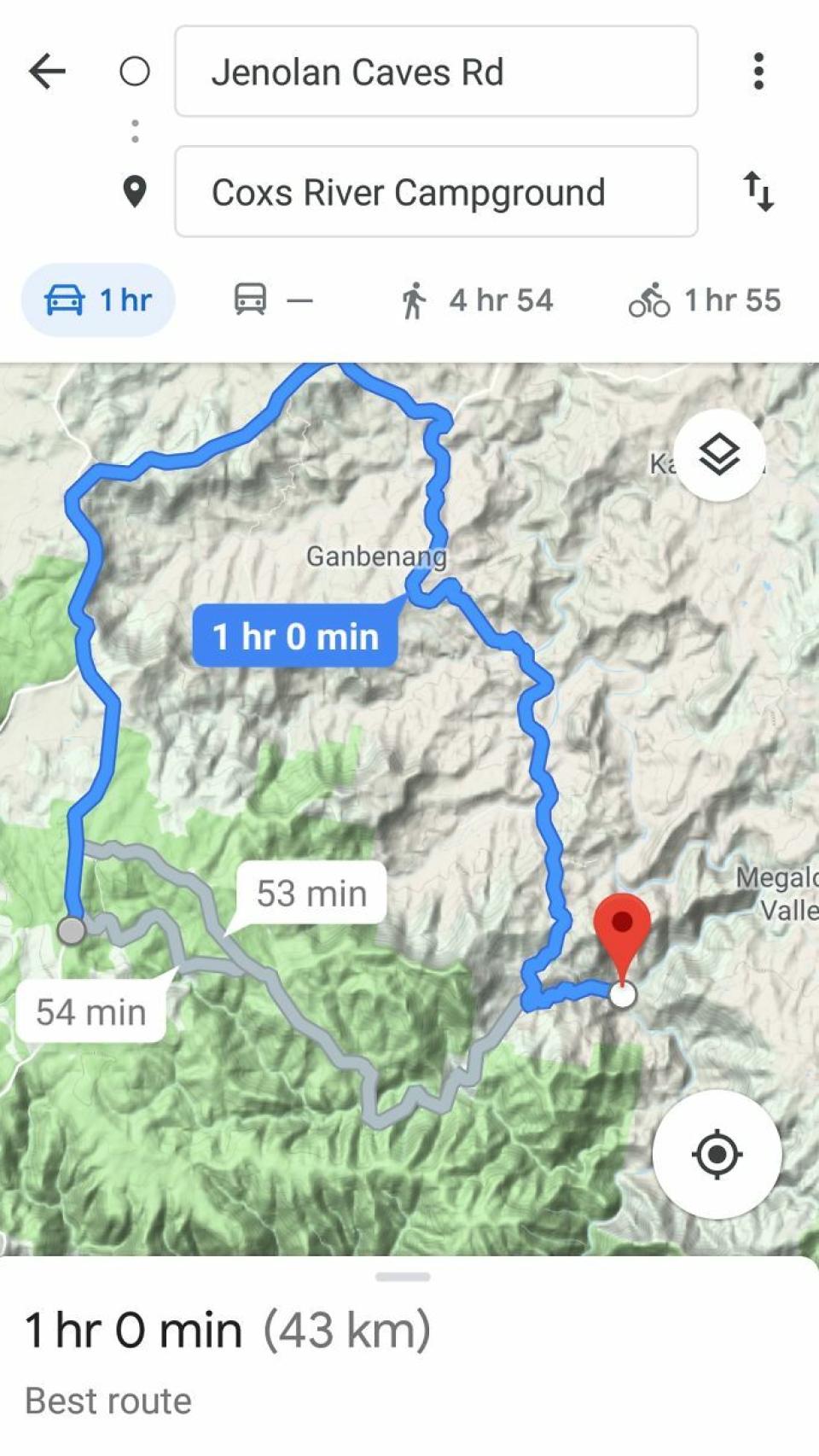Image resolution: width=819 pixels, height=1456 pixels.
Task: Select the 4 hr 54 walking tab
Action: coord(478,300)
